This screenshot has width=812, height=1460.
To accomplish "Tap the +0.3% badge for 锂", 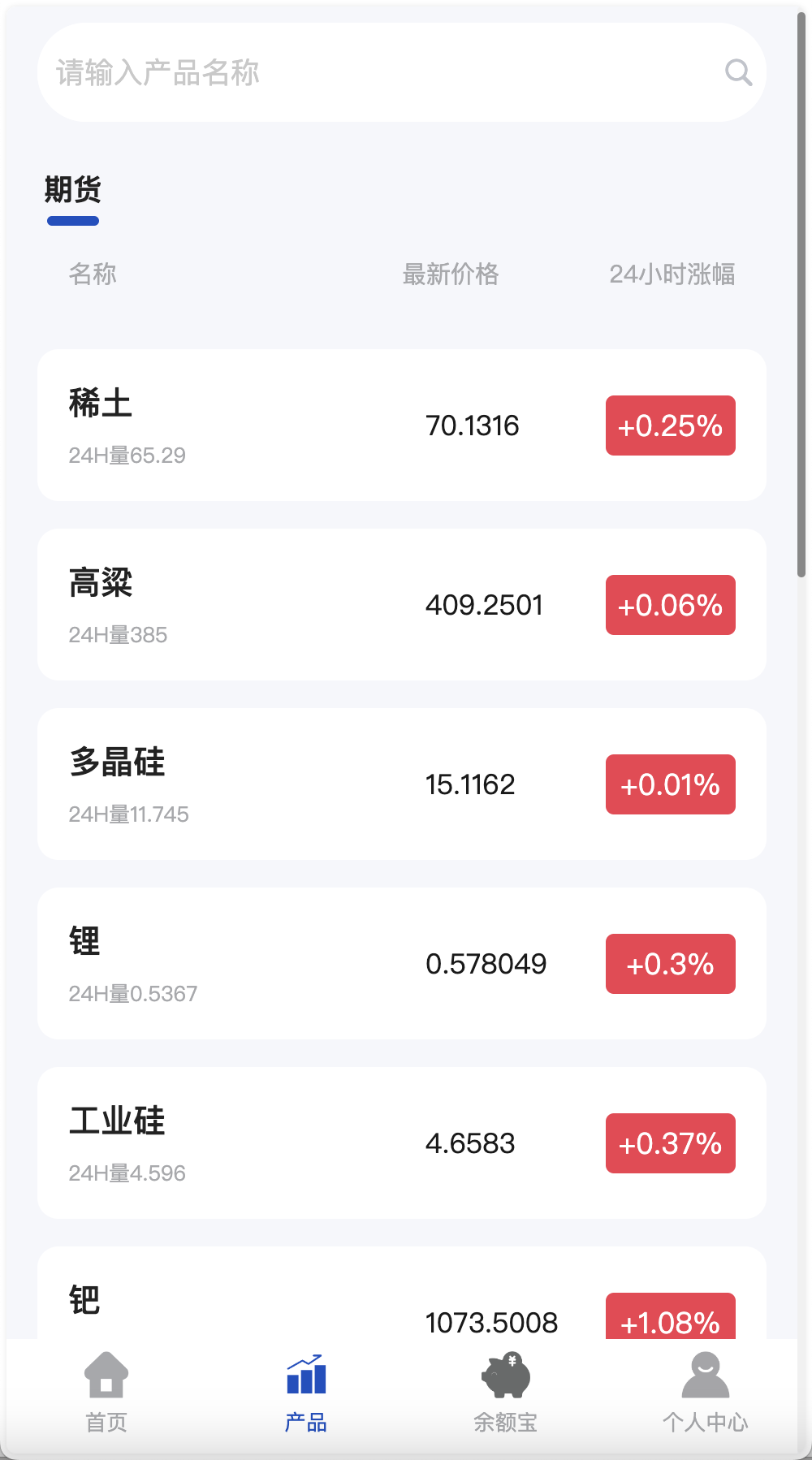I will [670, 964].
